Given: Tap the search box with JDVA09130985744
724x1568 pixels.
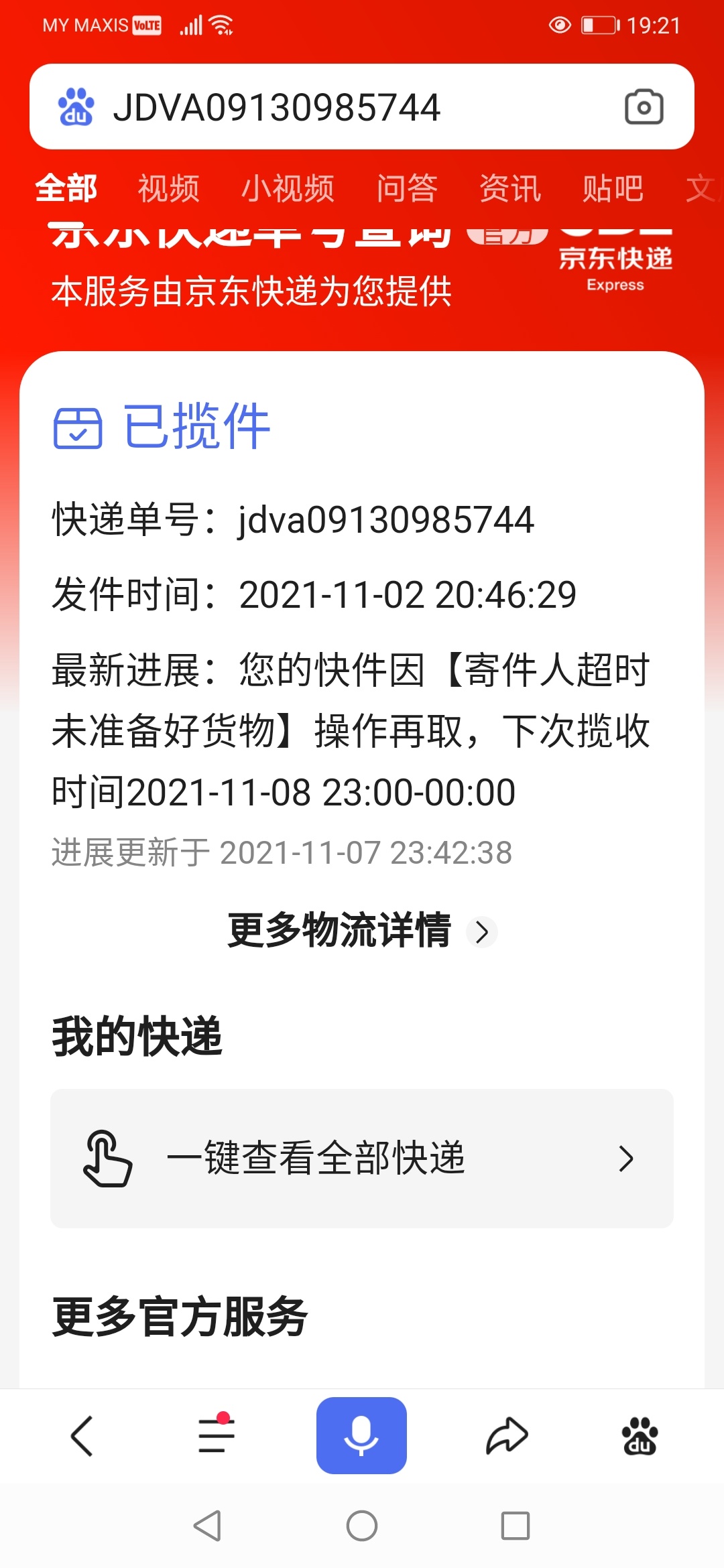Looking at the screenshot, I should [362, 107].
